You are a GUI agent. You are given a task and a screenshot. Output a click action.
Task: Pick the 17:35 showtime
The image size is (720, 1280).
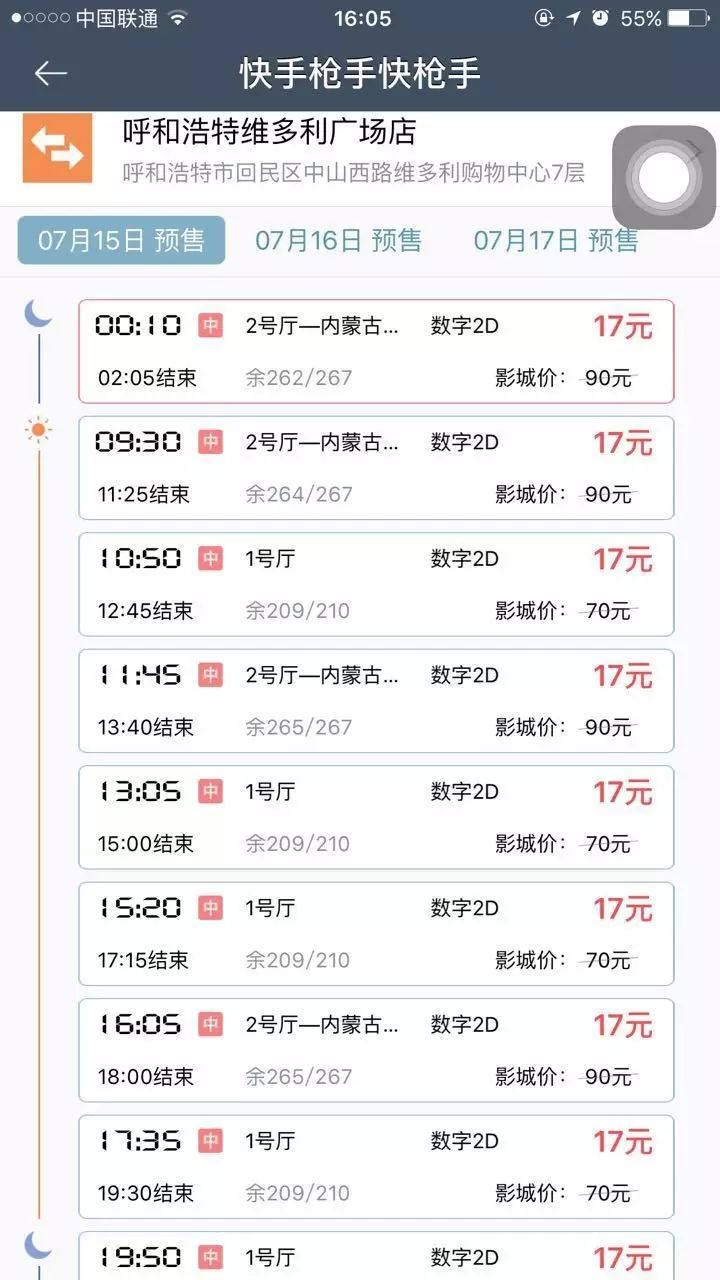(376, 1167)
